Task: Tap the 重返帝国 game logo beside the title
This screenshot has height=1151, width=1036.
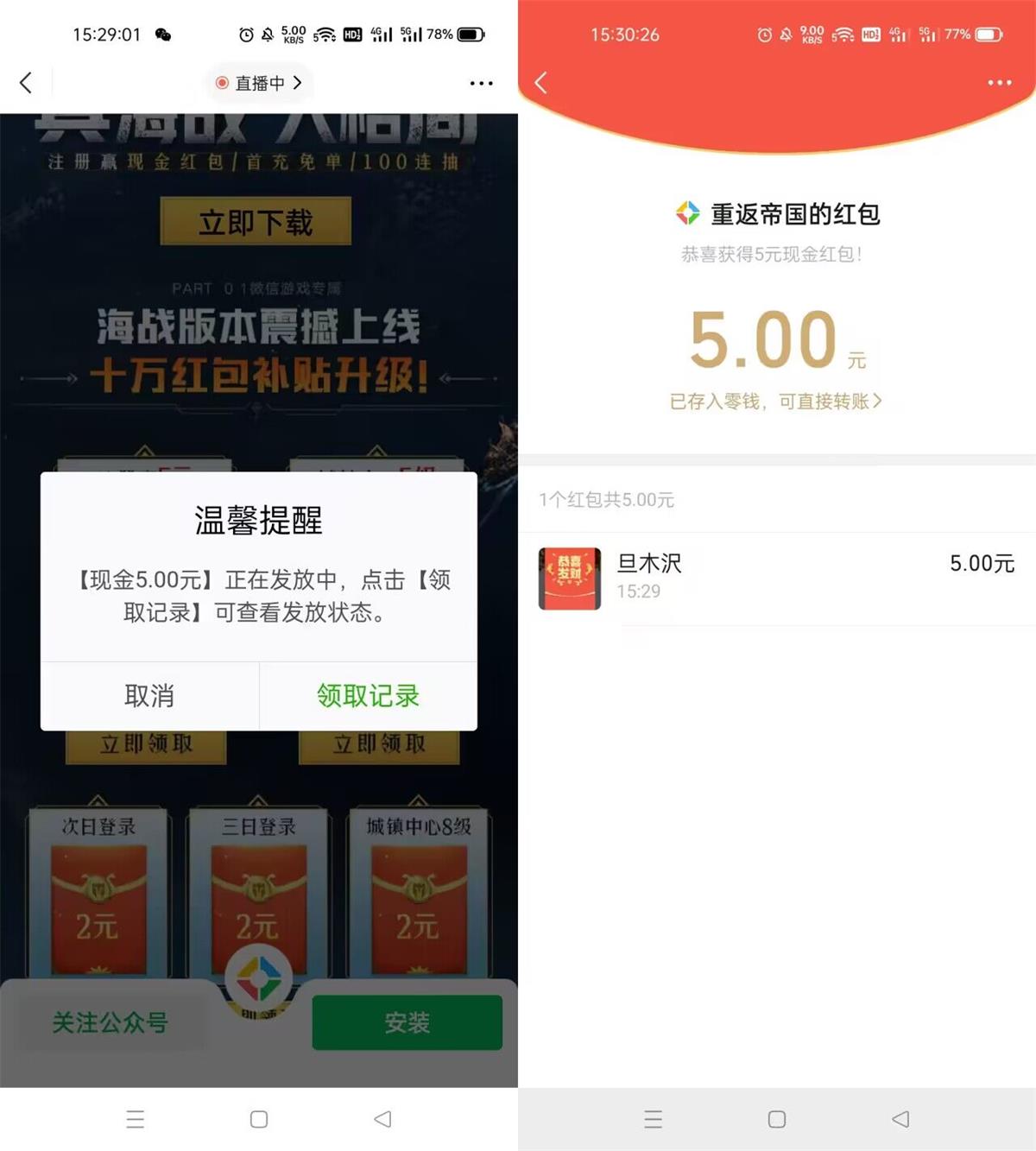Action: coord(686,213)
